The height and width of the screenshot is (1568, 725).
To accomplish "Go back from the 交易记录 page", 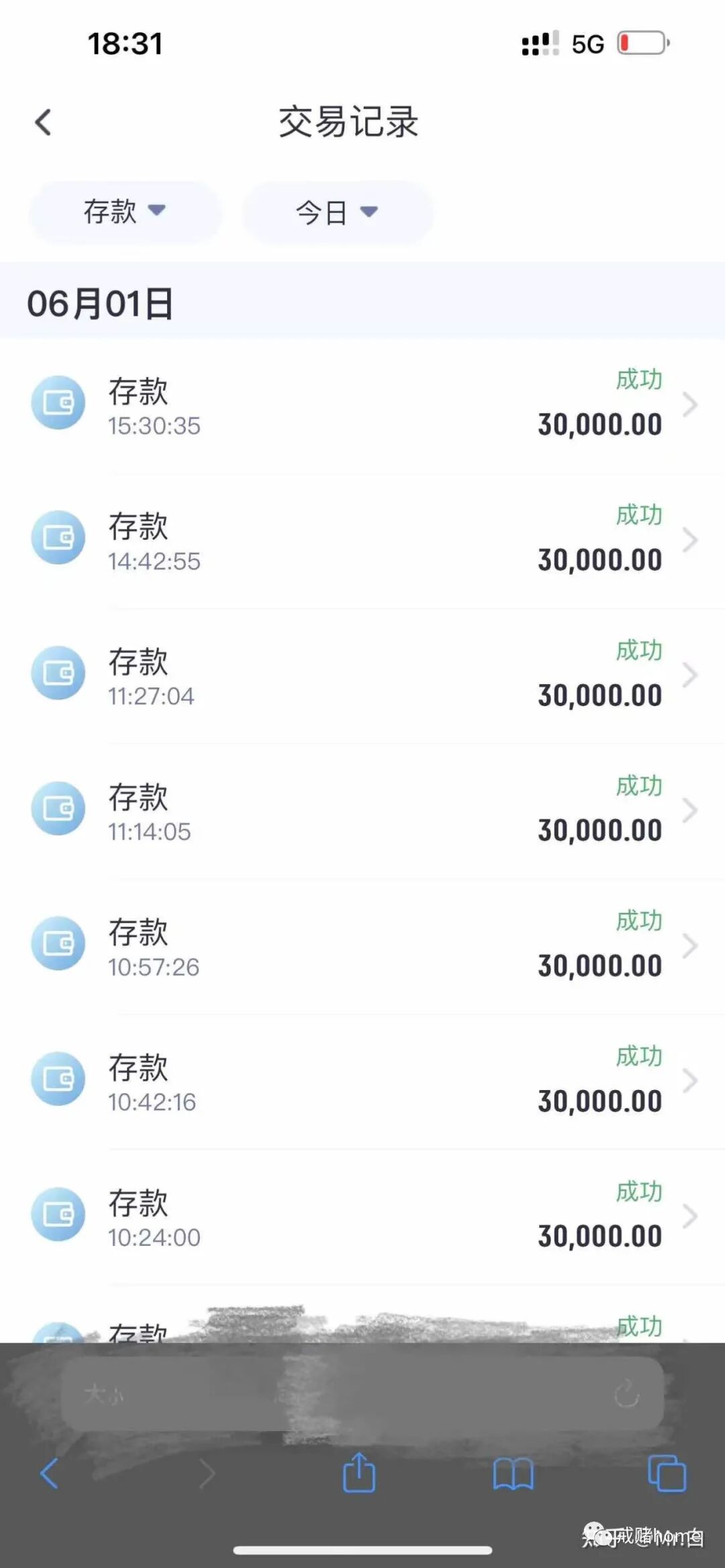I will coord(44,123).
